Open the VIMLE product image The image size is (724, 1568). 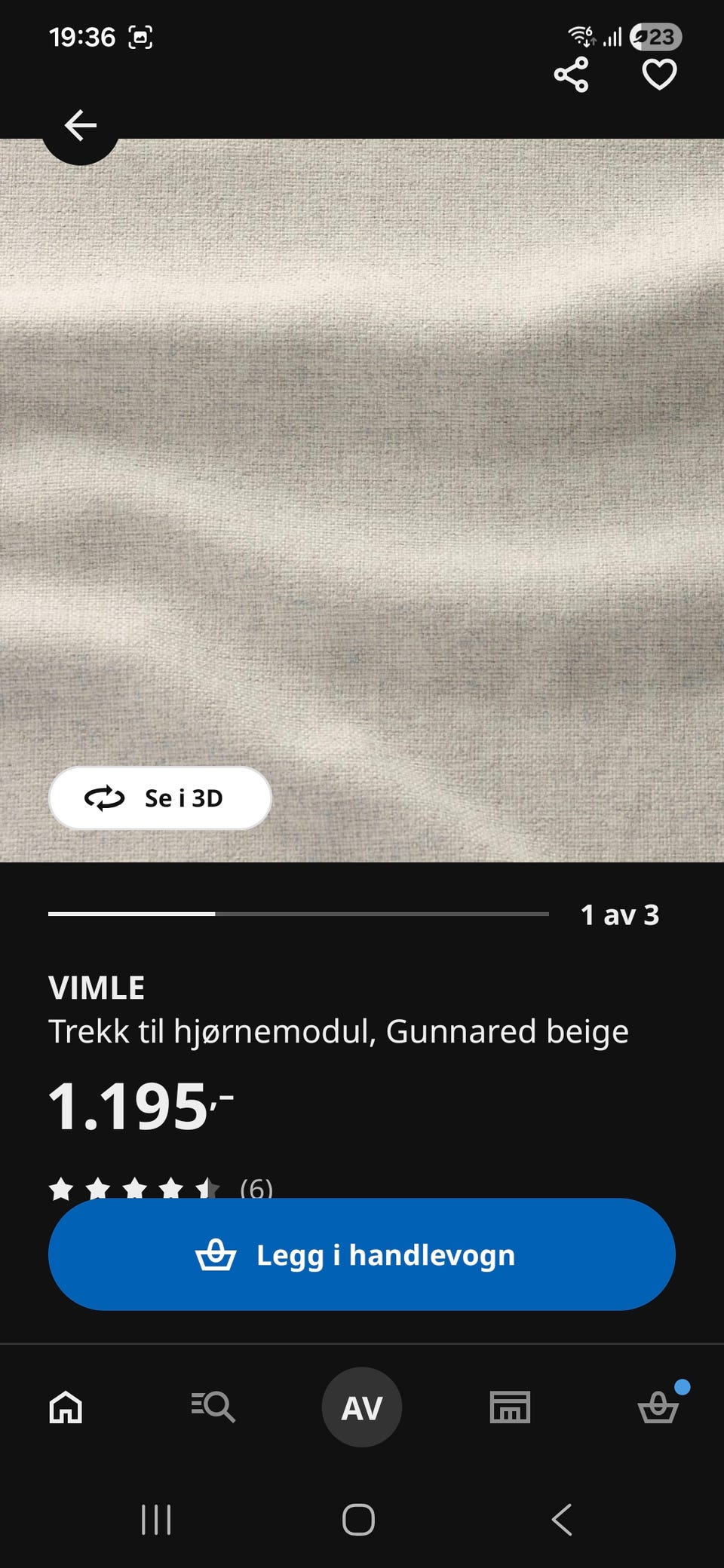pos(362,490)
